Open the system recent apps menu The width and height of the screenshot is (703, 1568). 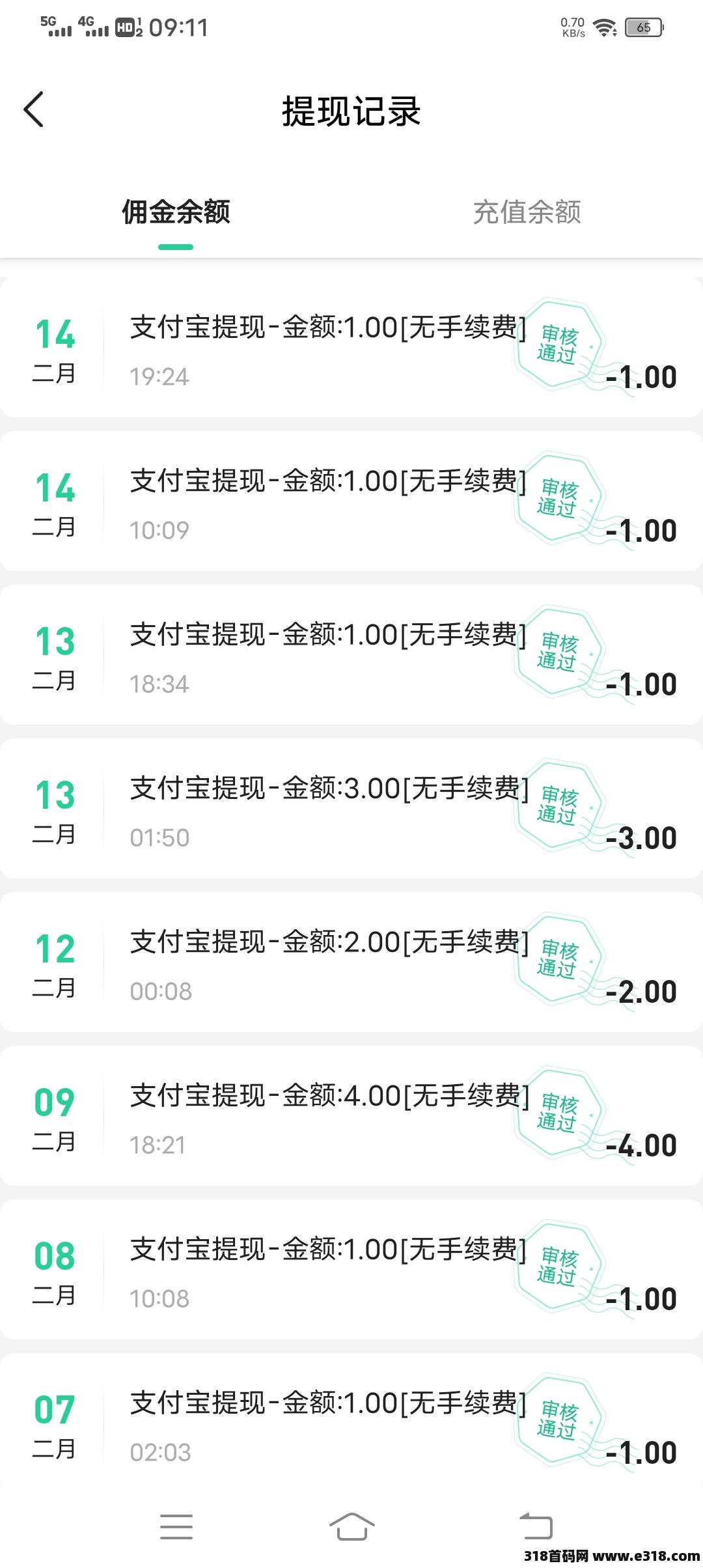176,1526
